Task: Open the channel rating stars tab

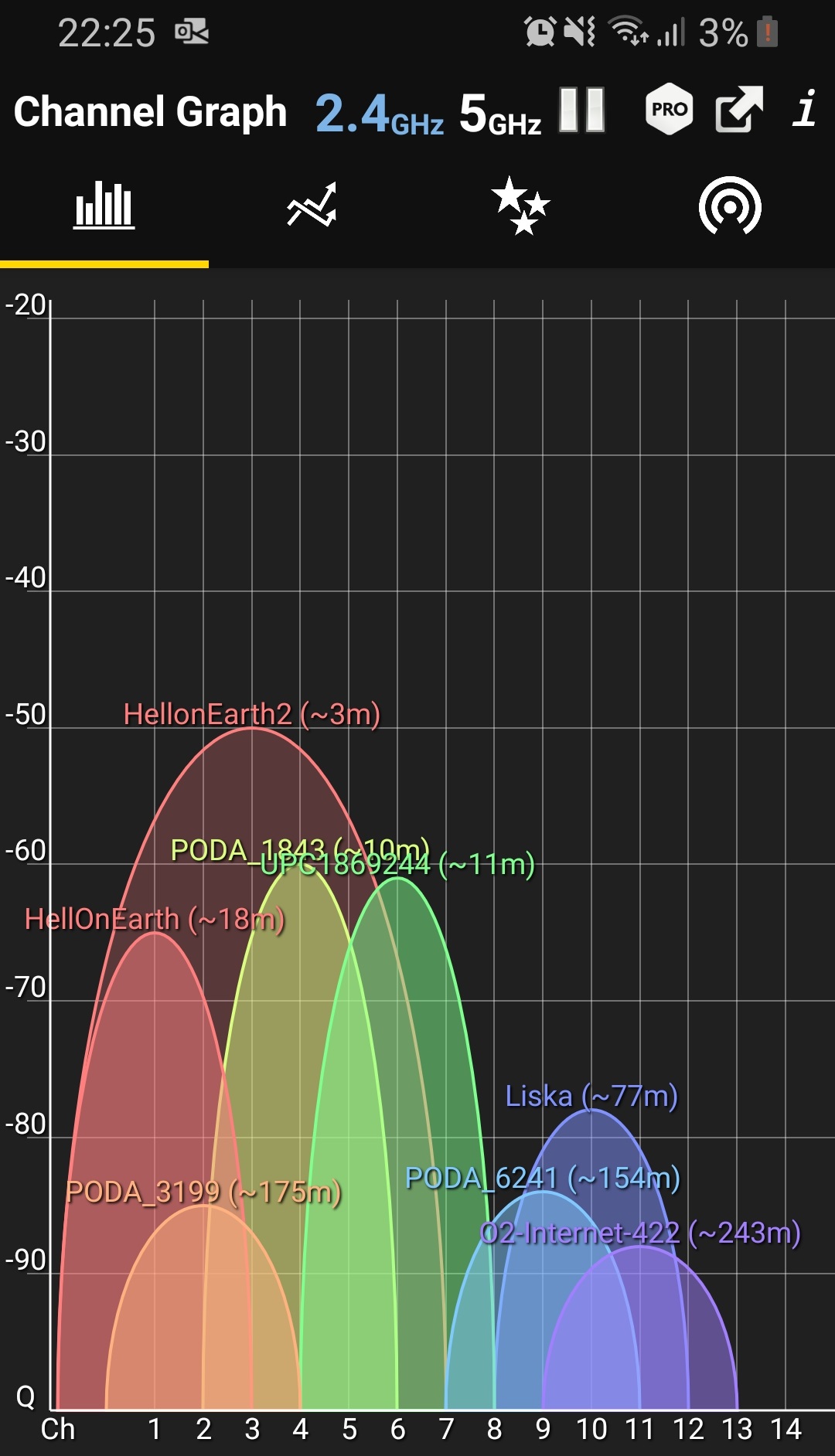Action: [x=521, y=206]
